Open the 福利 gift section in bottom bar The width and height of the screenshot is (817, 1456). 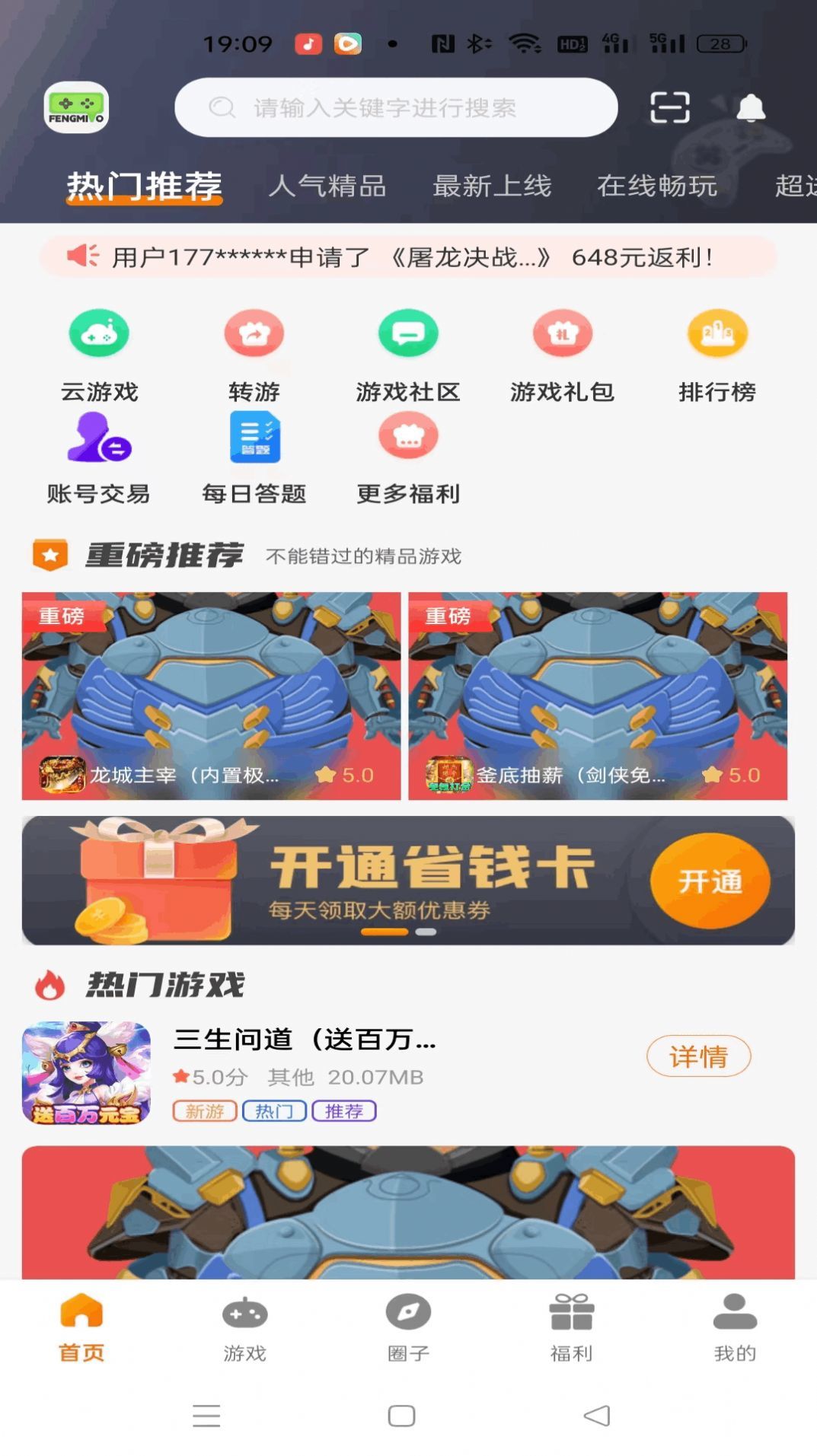click(571, 1332)
